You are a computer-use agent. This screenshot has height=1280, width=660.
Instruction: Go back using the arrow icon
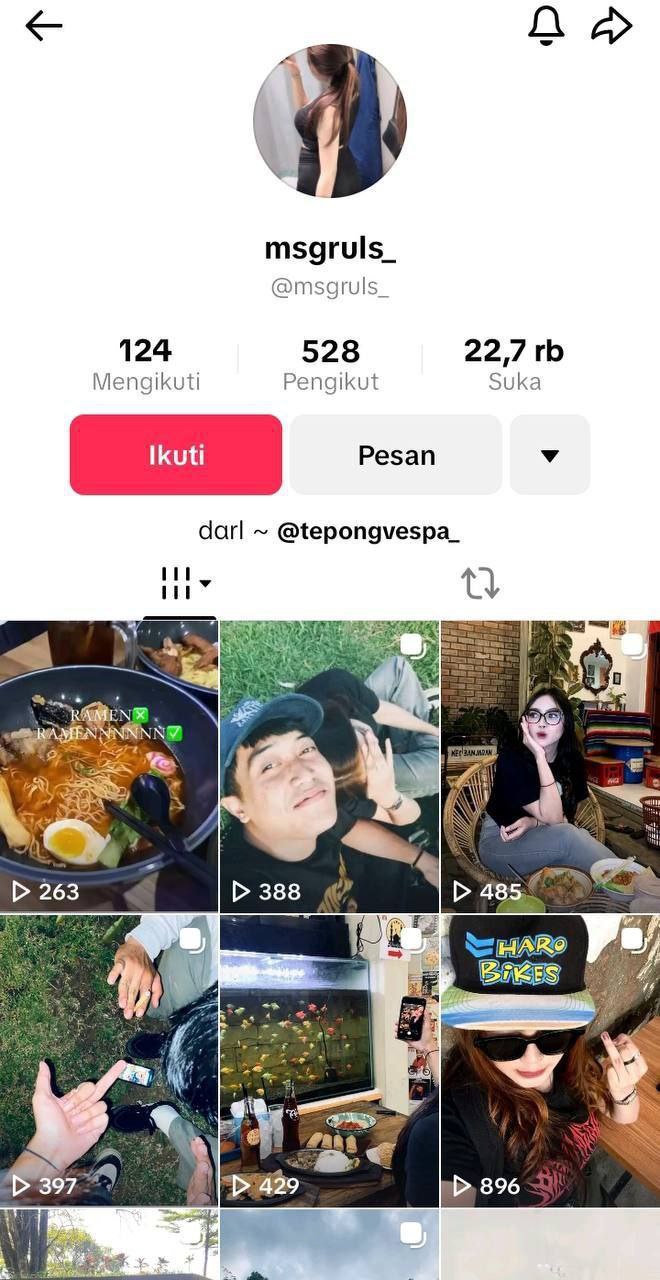43,27
